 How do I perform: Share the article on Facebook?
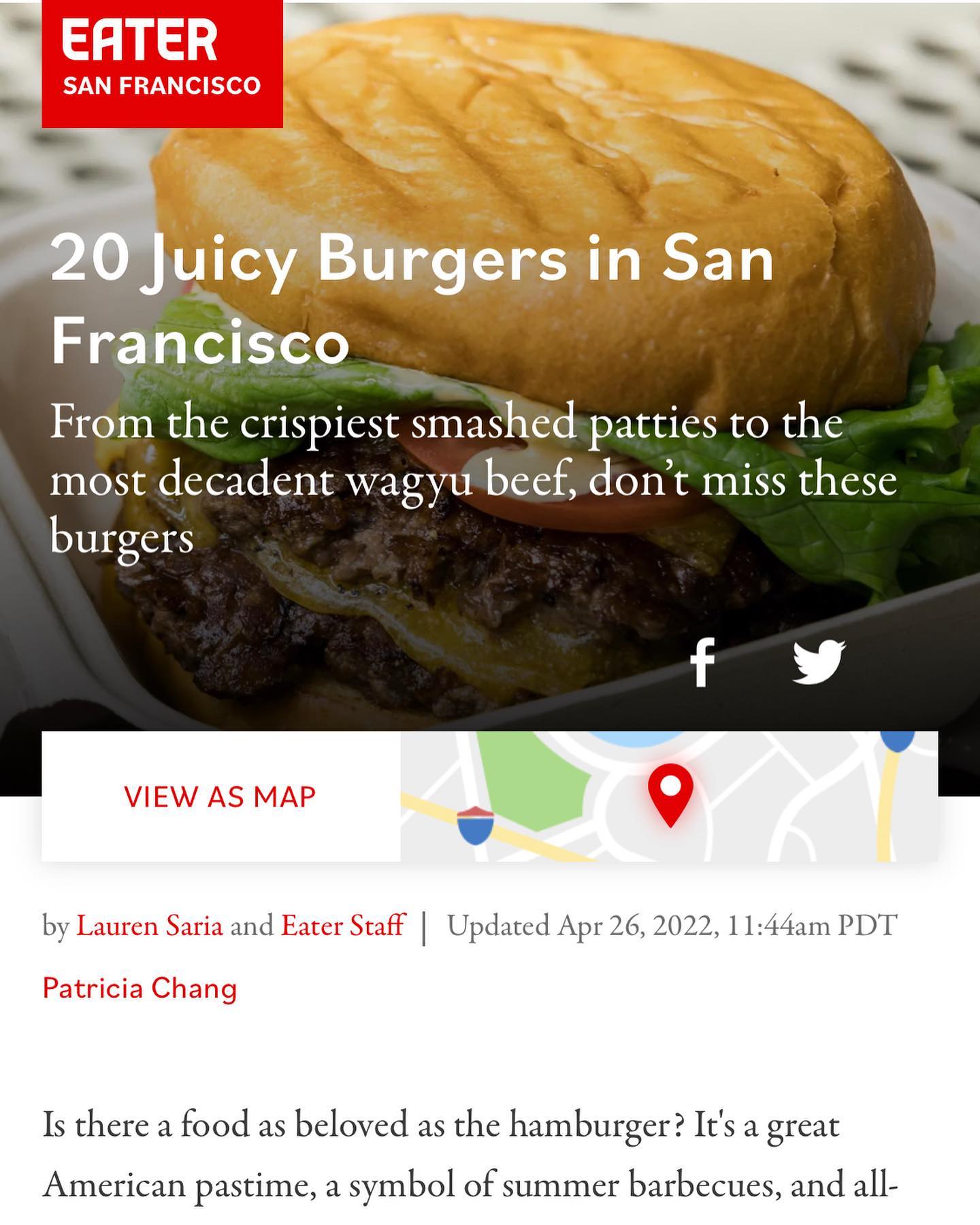pos(702,663)
